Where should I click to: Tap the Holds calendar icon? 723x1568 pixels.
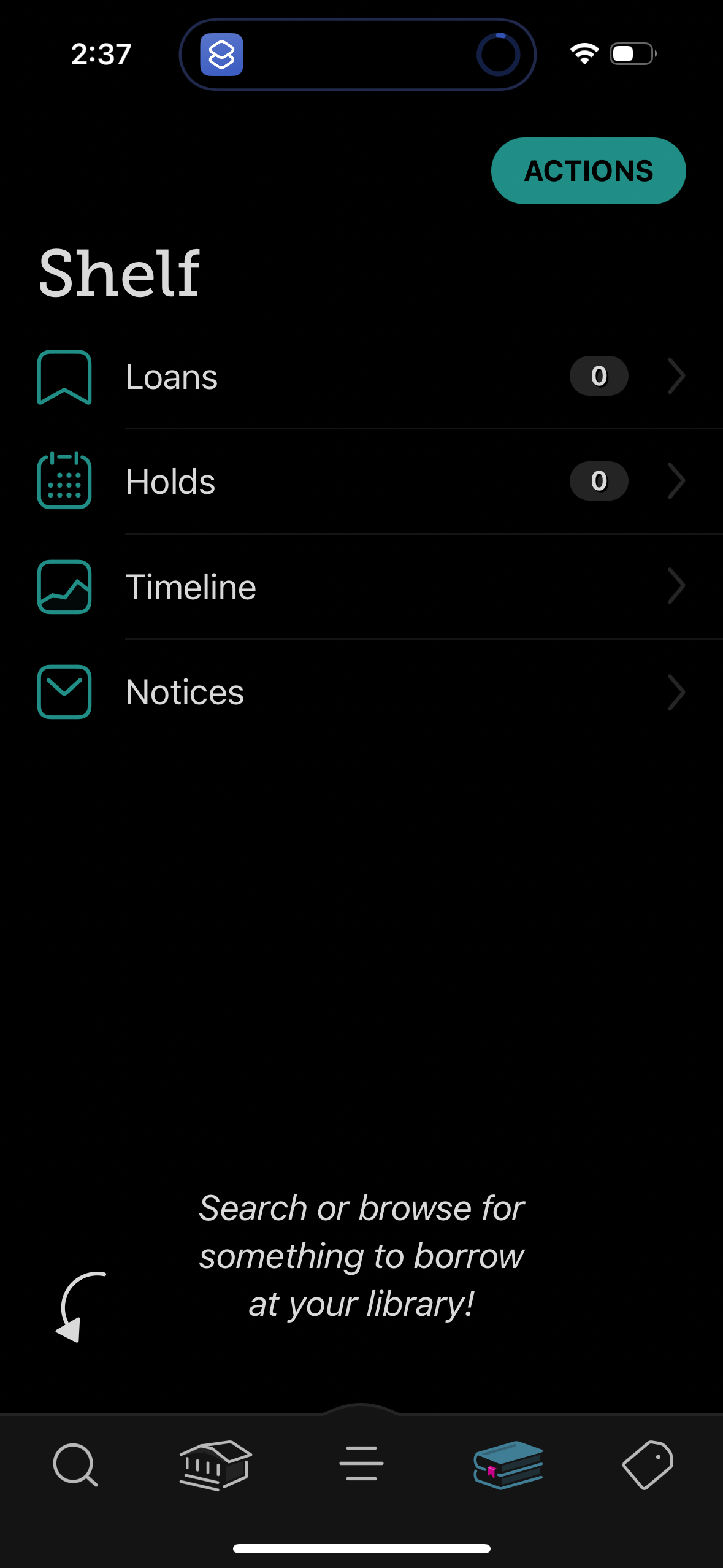click(64, 481)
